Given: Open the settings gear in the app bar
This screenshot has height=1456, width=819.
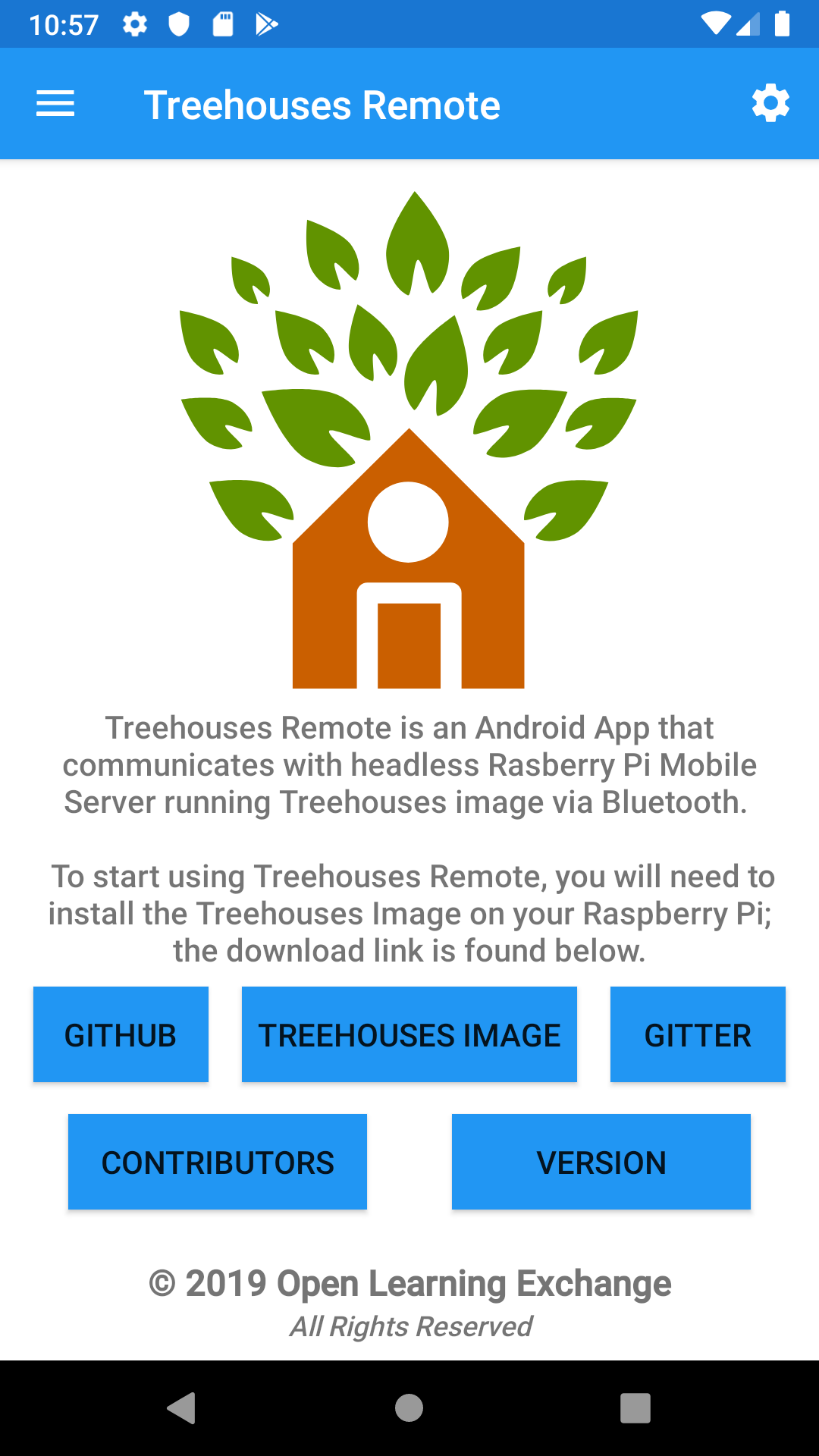Looking at the screenshot, I should point(770,103).
